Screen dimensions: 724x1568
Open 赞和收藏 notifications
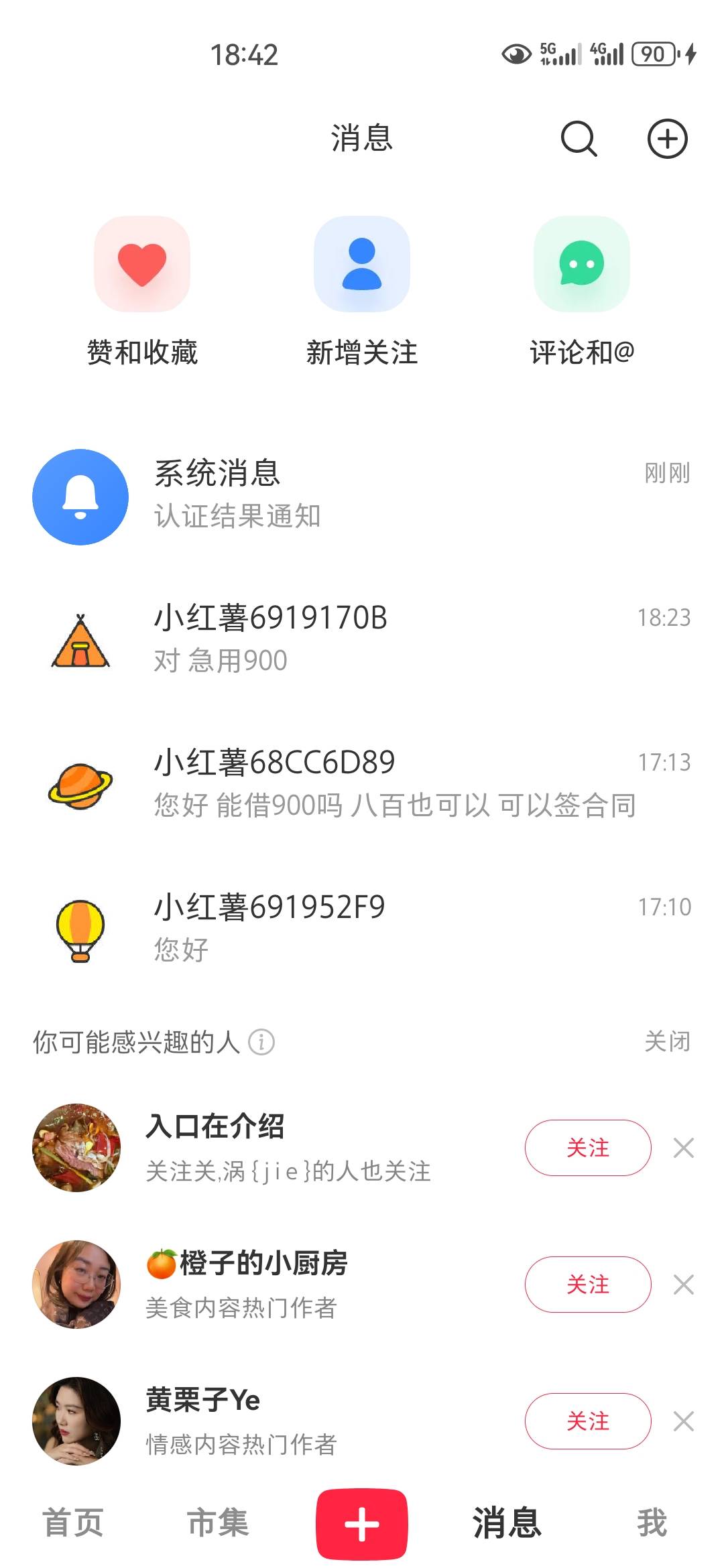coord(142,264)
